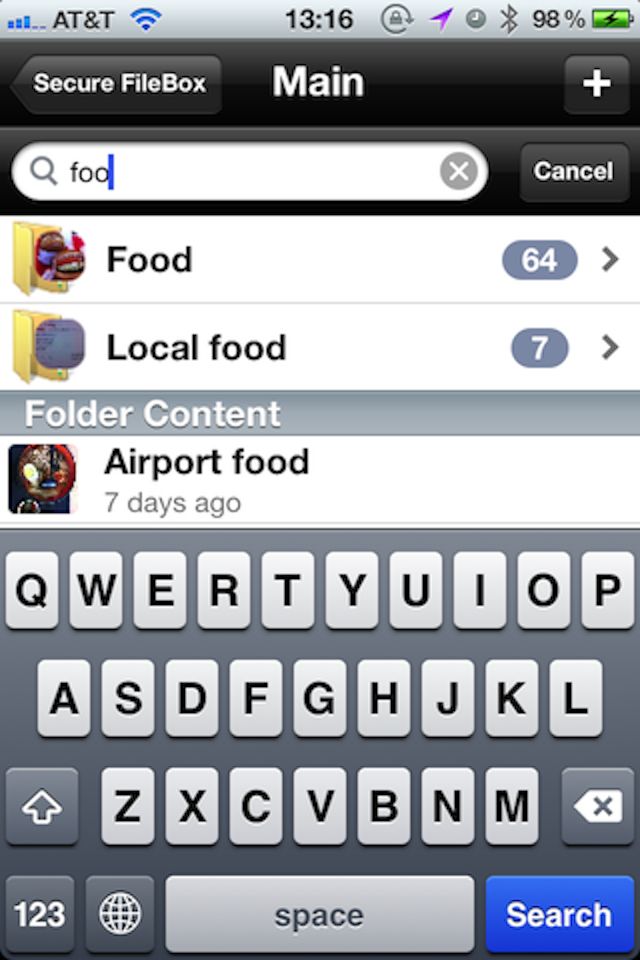The width and height of the screenshot is (640, 960).
Task: Switch keyboard to numbers with 123 key
Action: point(40,914)
